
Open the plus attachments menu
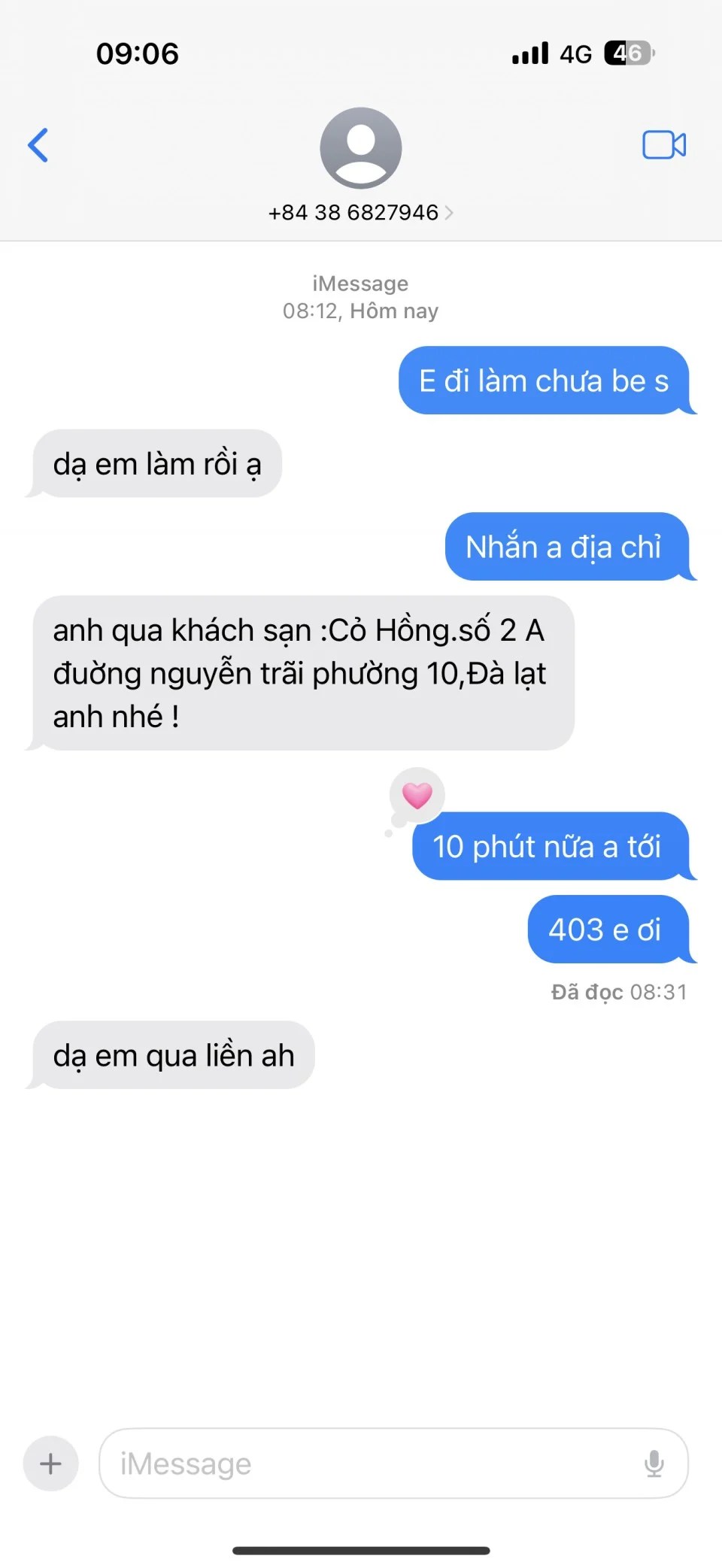pyautogui.click(x=50, y=1463)
